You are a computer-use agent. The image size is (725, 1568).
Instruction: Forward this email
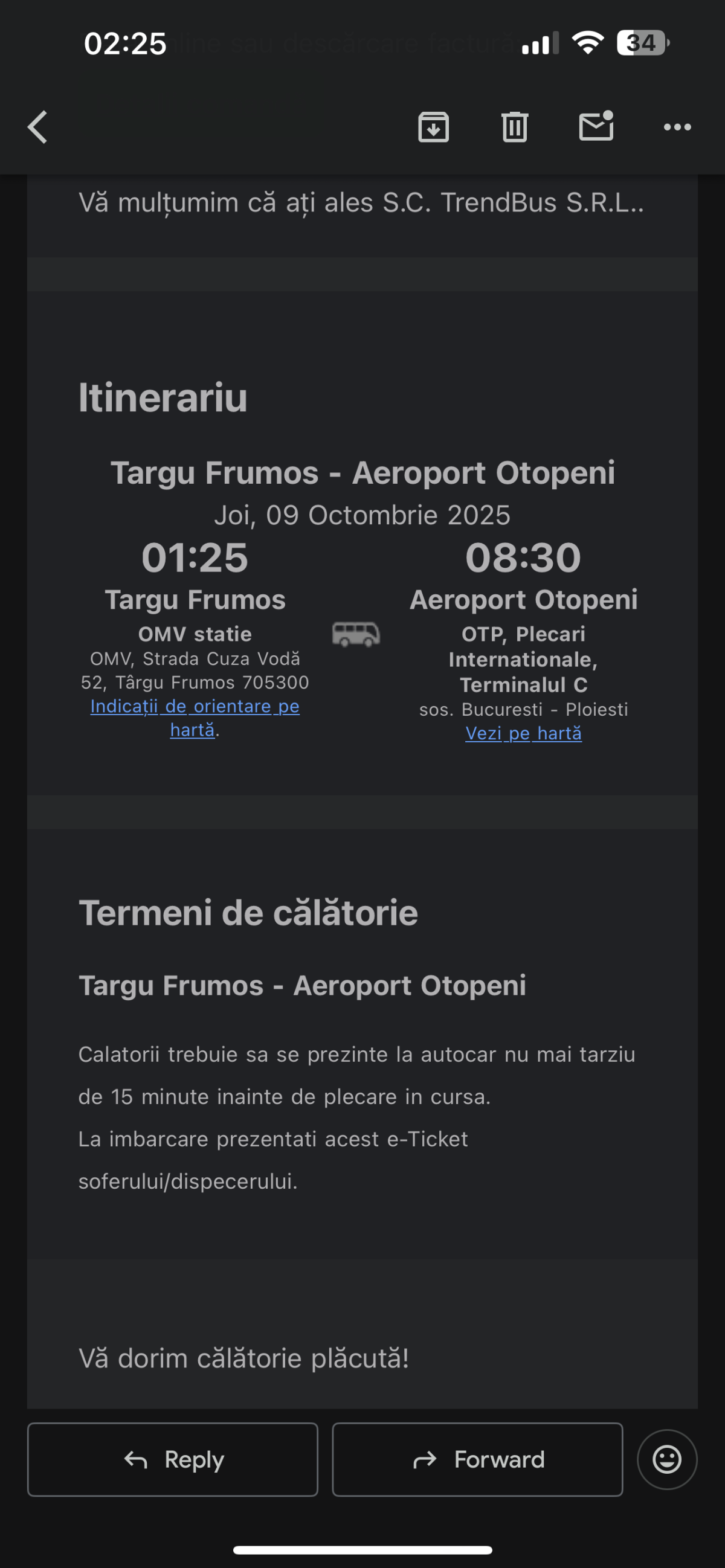(x=477, y=1459)
